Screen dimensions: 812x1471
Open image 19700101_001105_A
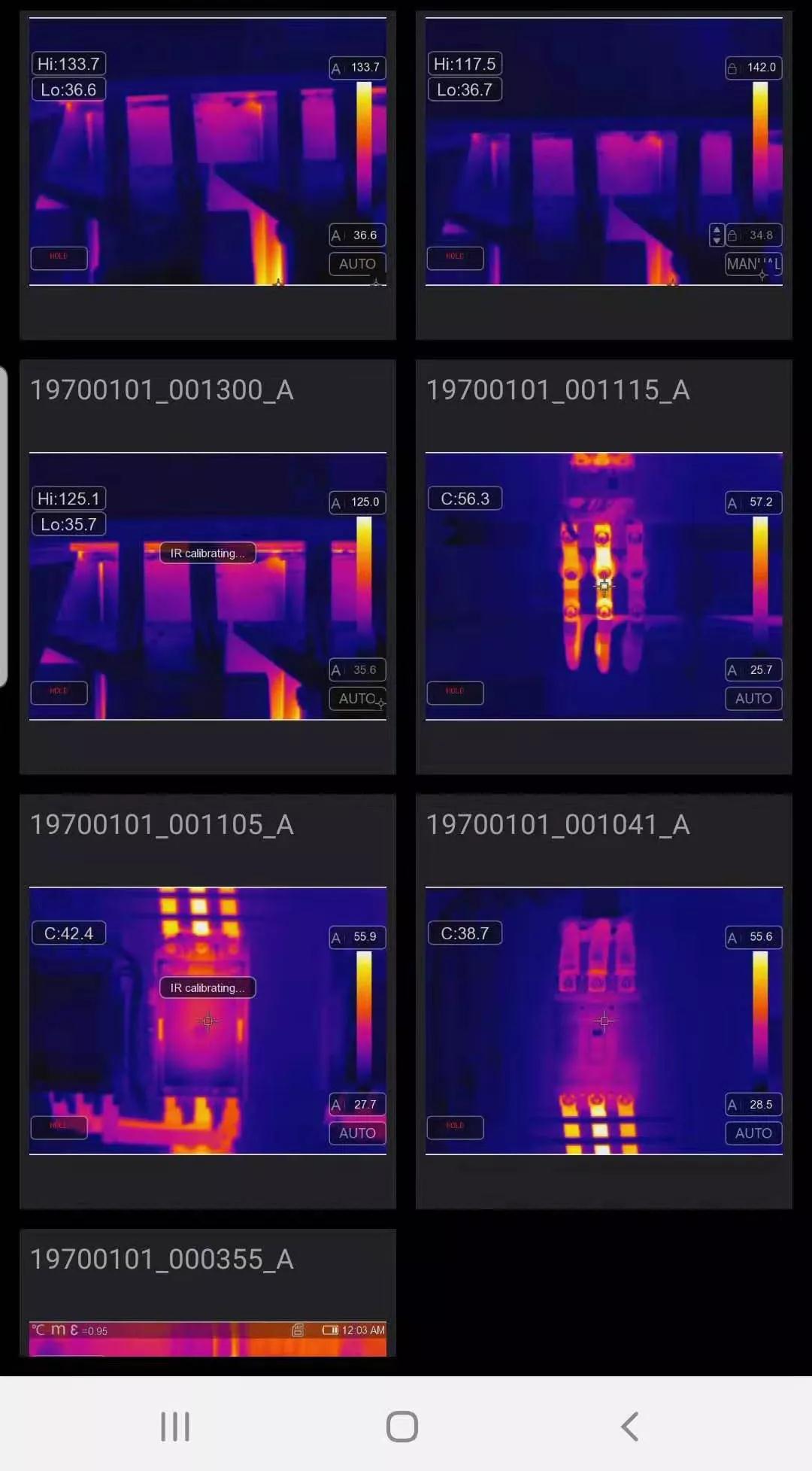tap(208, 1021)
